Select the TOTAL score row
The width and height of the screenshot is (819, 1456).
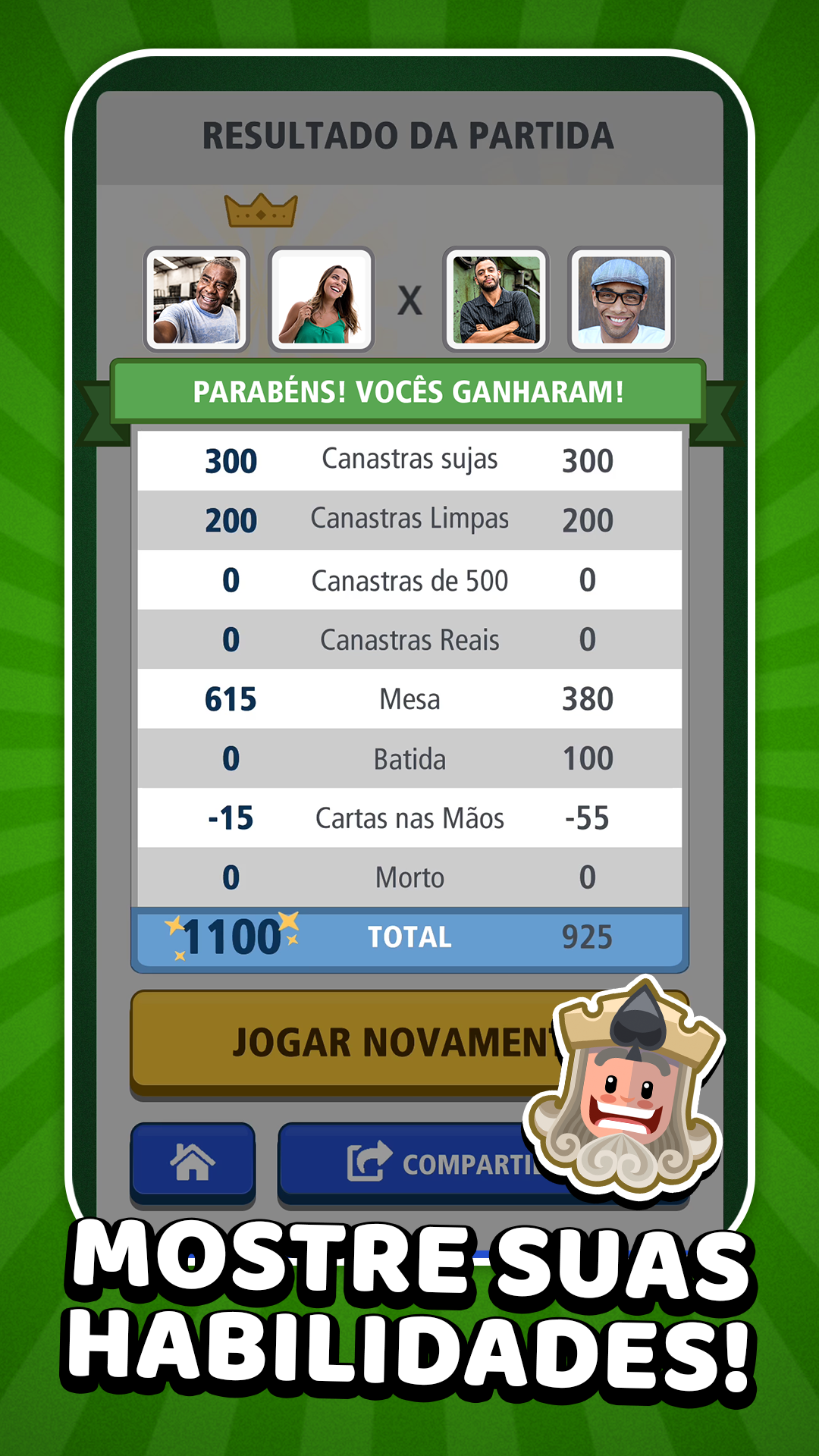pyautogui.click(x=409, y=937)
